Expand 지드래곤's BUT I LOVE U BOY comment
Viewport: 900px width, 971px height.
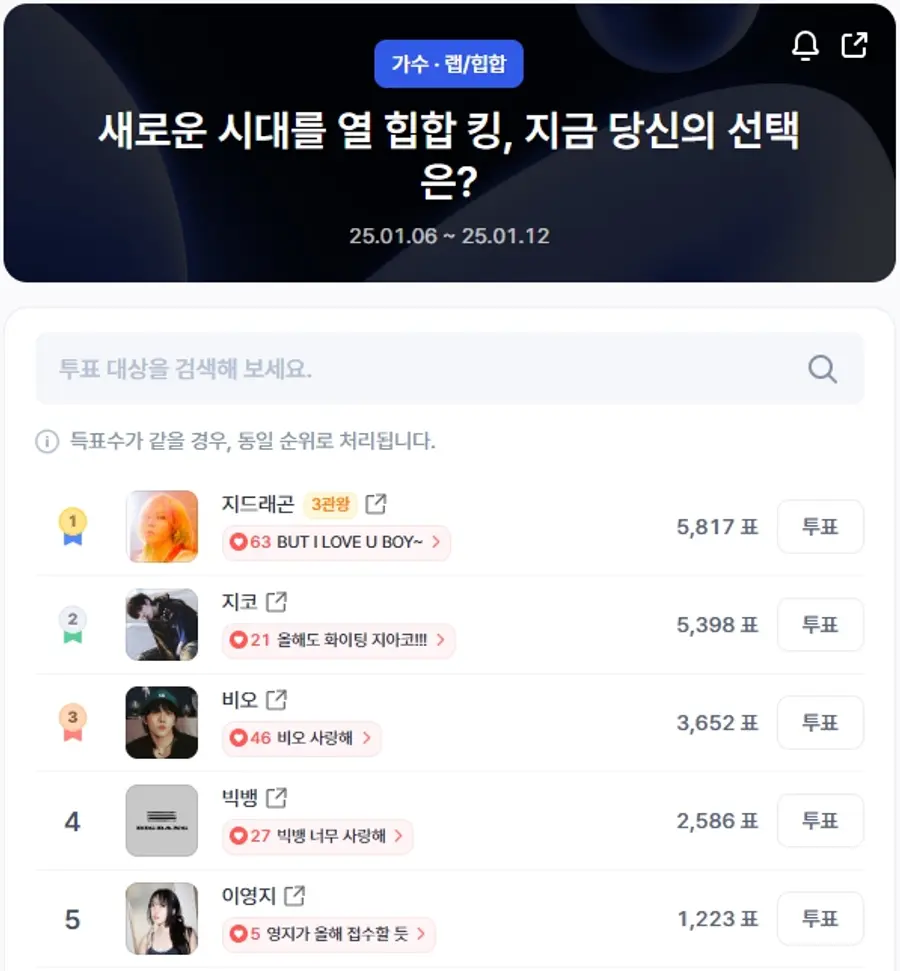pos(336,543)
